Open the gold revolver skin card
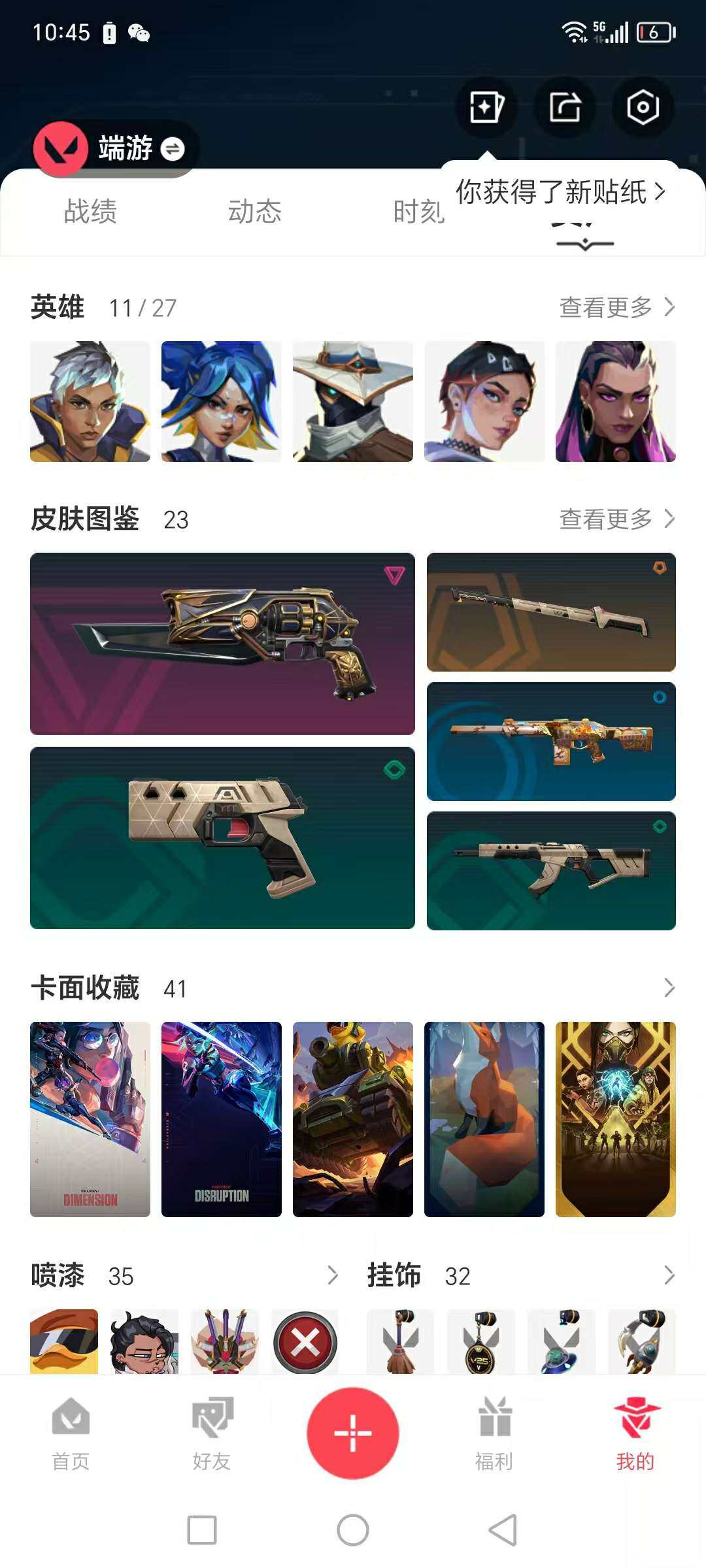This screenshot has width=706, height=1568. 222,644
